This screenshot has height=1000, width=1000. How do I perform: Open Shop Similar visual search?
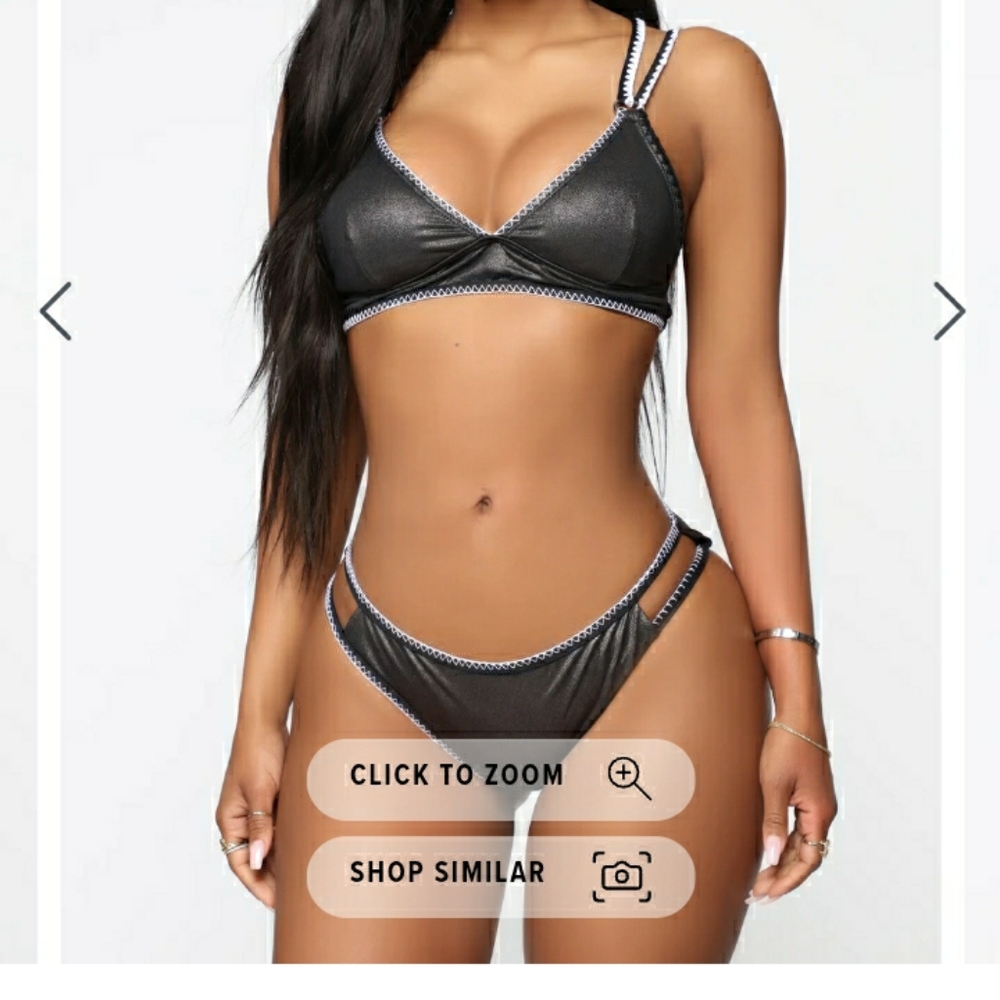[500, 875]
